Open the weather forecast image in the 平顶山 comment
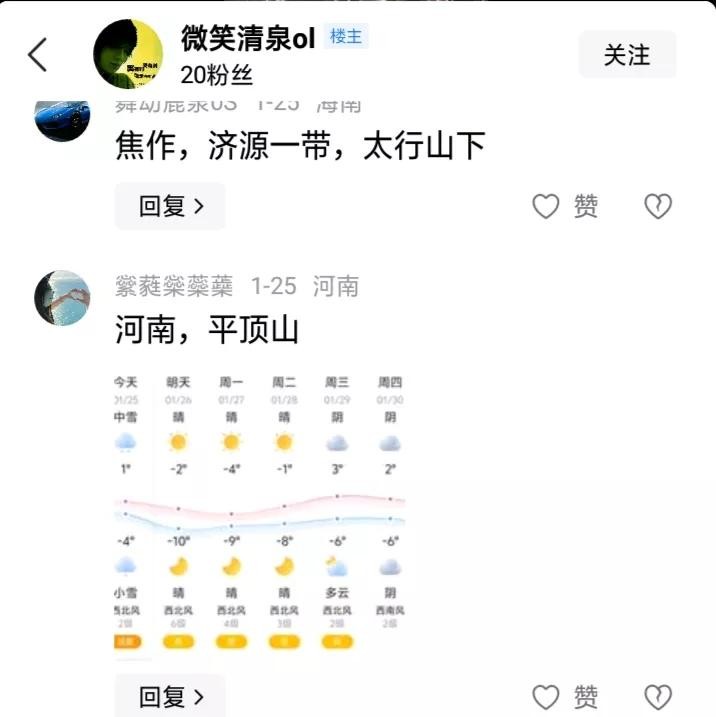The width and height of the screenshot is (716, 717). (x=260, y=514)
